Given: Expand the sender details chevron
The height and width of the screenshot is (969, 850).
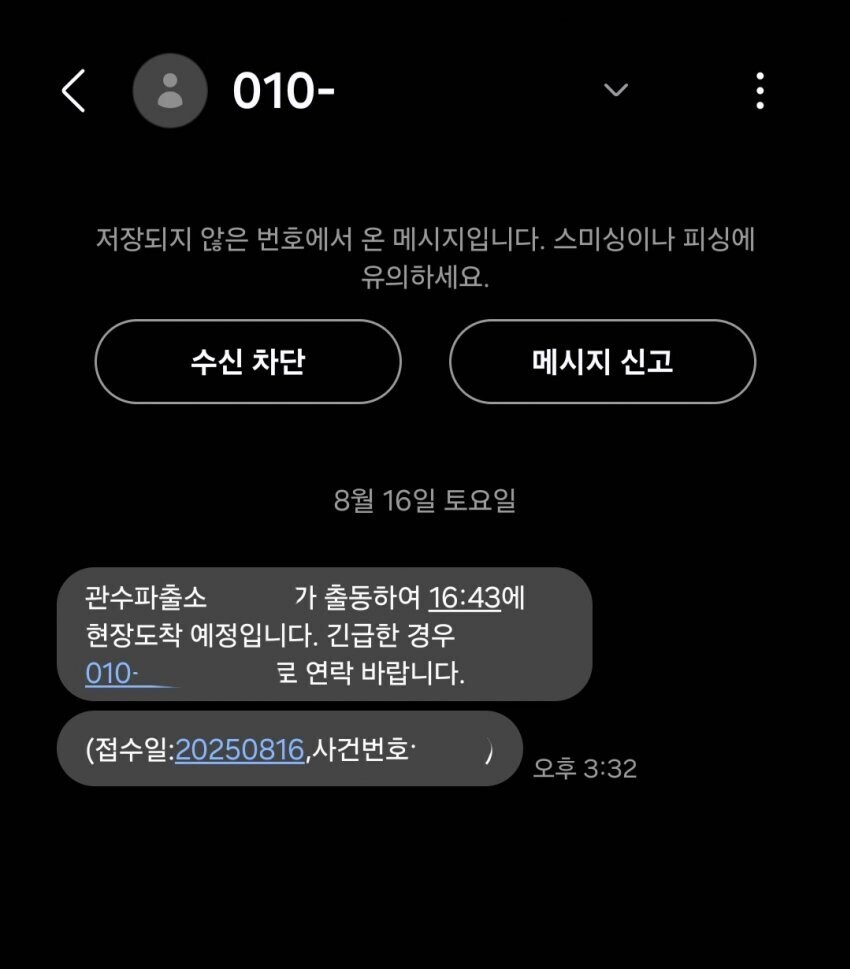Looking at the screenshot, I should pos(616,91).
